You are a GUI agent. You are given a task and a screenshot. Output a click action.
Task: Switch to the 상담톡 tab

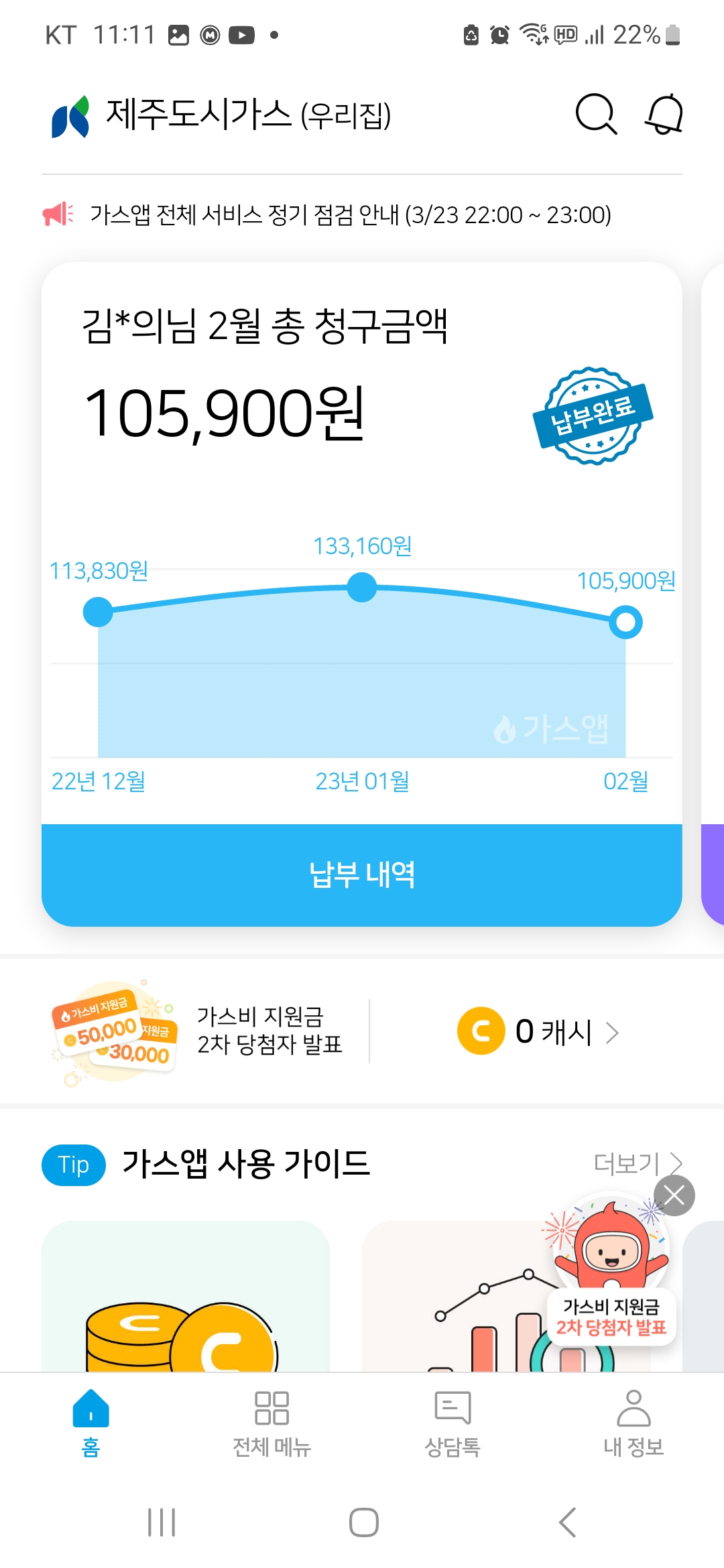pyautogui.click(x=452, y=1422)
